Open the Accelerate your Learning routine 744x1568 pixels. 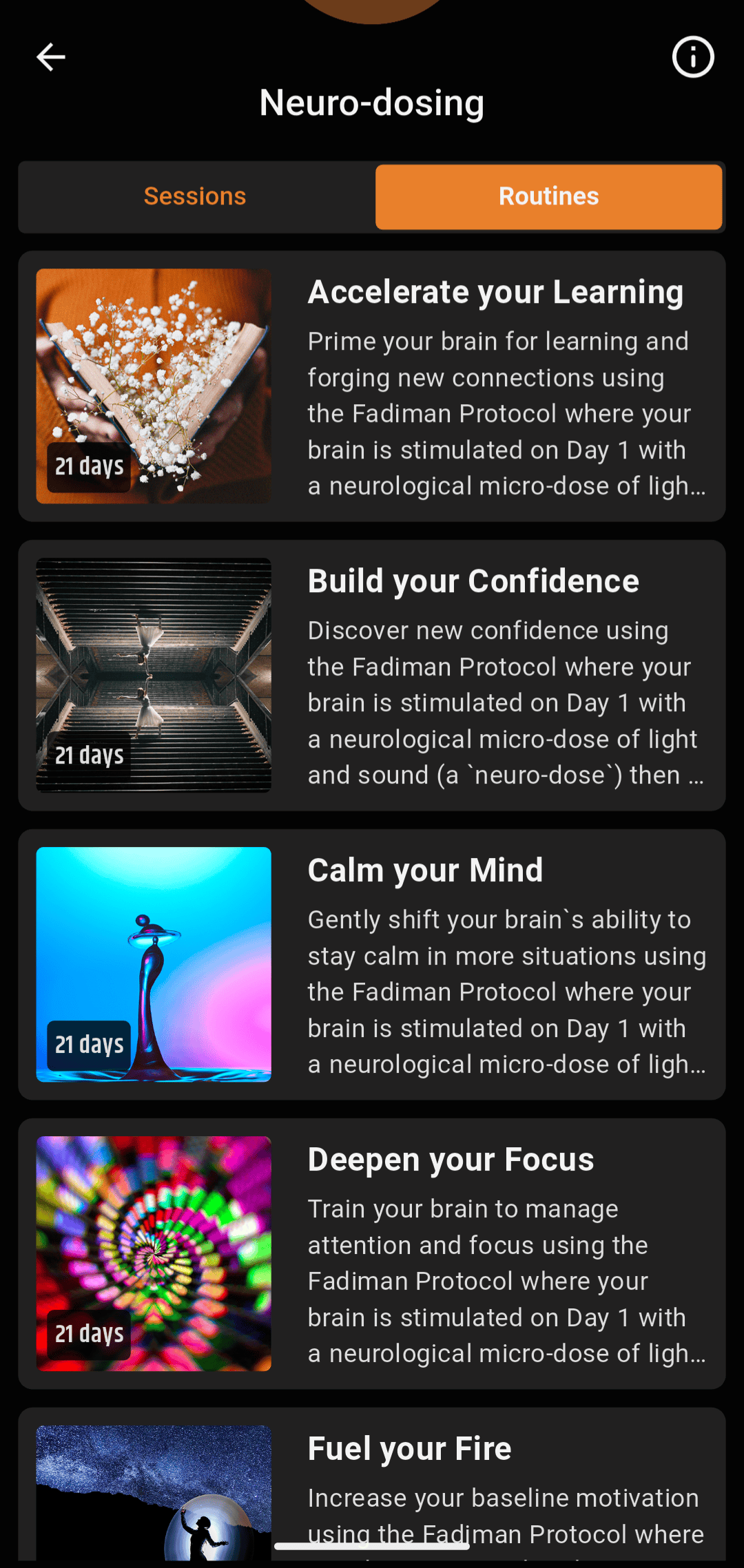tap(372, 386)
